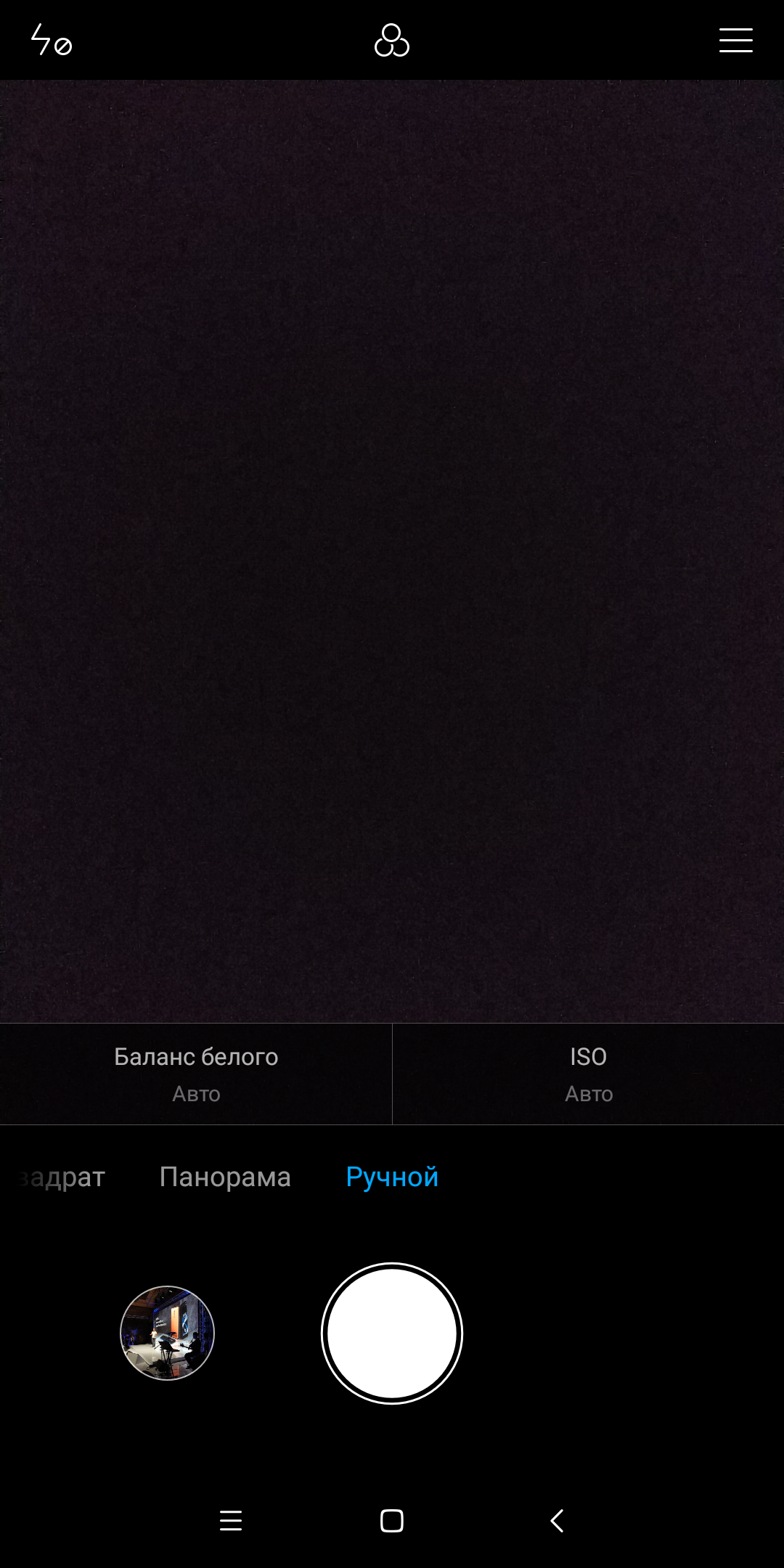784x1568 pixels.
Task: Change the ISO setting
Action: [588, 1074]
